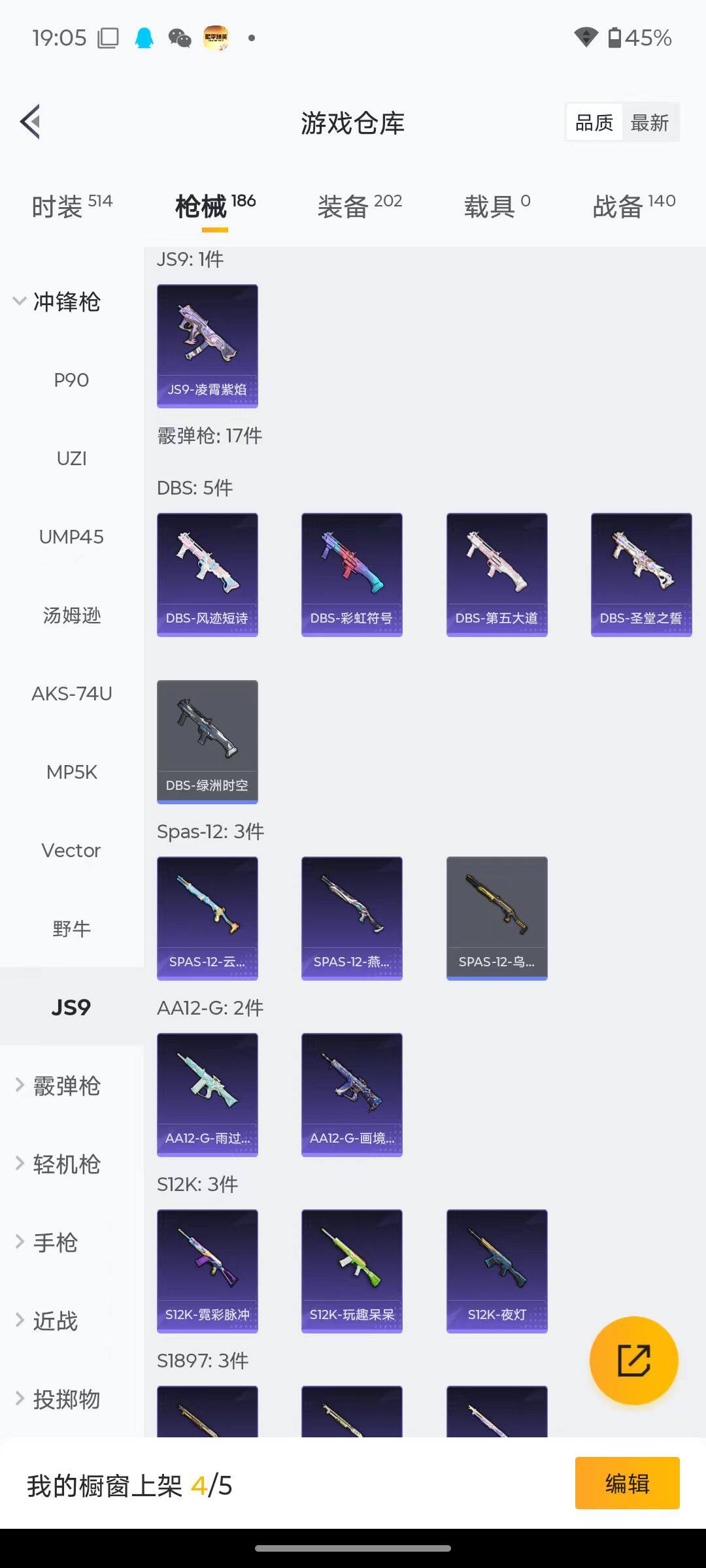Tap the back arrow to leave 游戏仓库

(x=30, y=122)
